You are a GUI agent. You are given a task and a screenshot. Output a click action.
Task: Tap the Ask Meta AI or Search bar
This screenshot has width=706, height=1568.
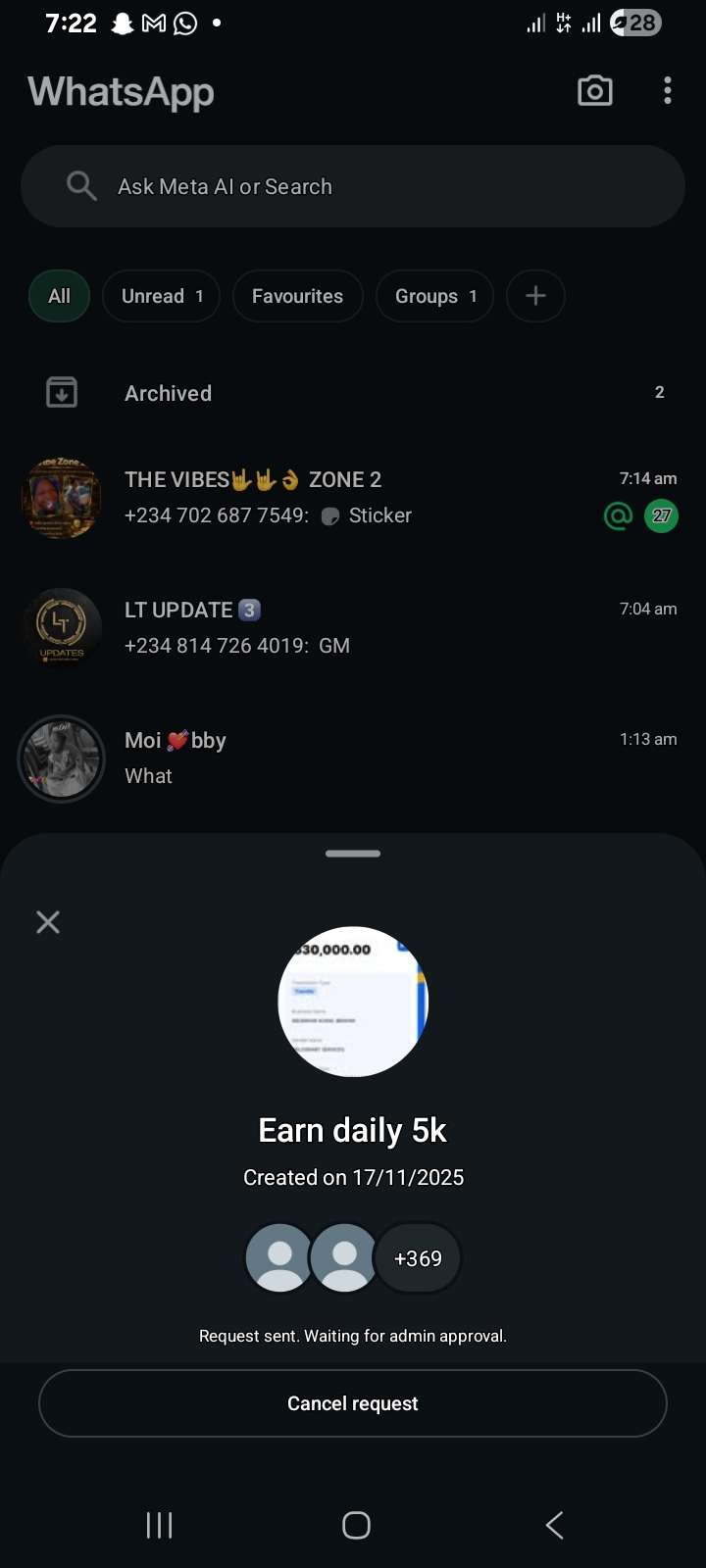pos(353,186)
